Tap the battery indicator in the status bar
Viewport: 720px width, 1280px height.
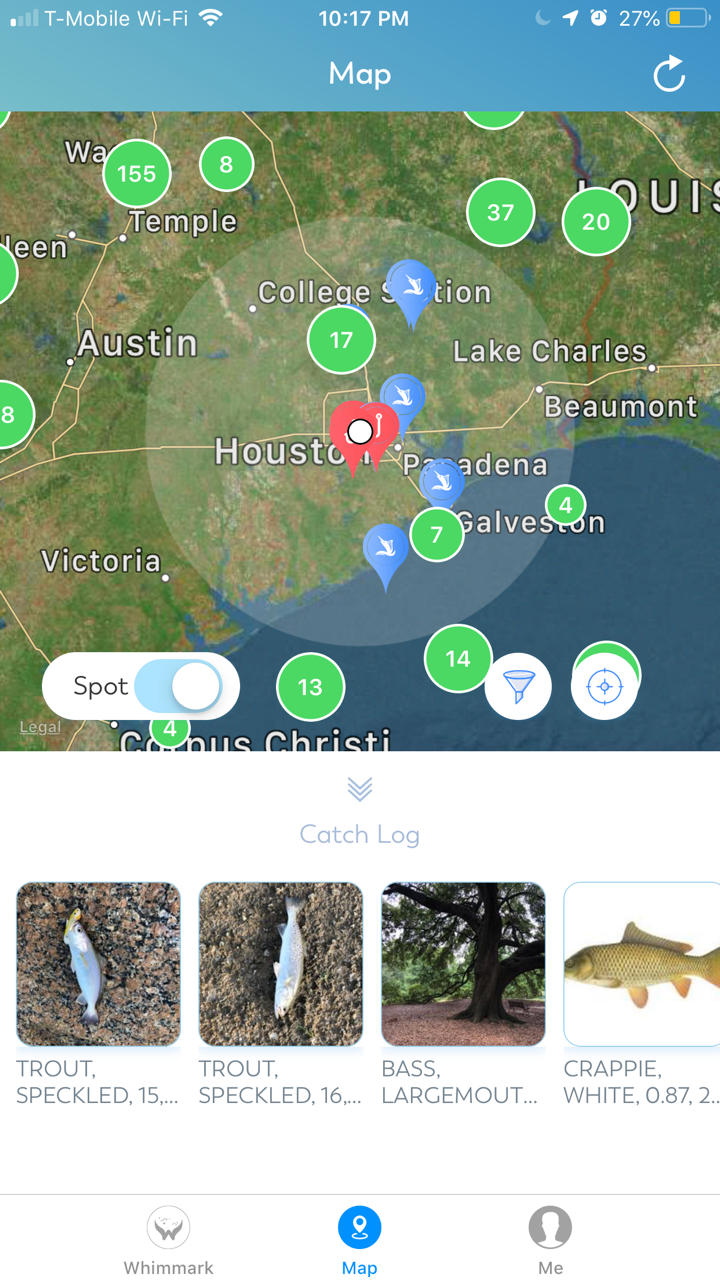(685, 17)
